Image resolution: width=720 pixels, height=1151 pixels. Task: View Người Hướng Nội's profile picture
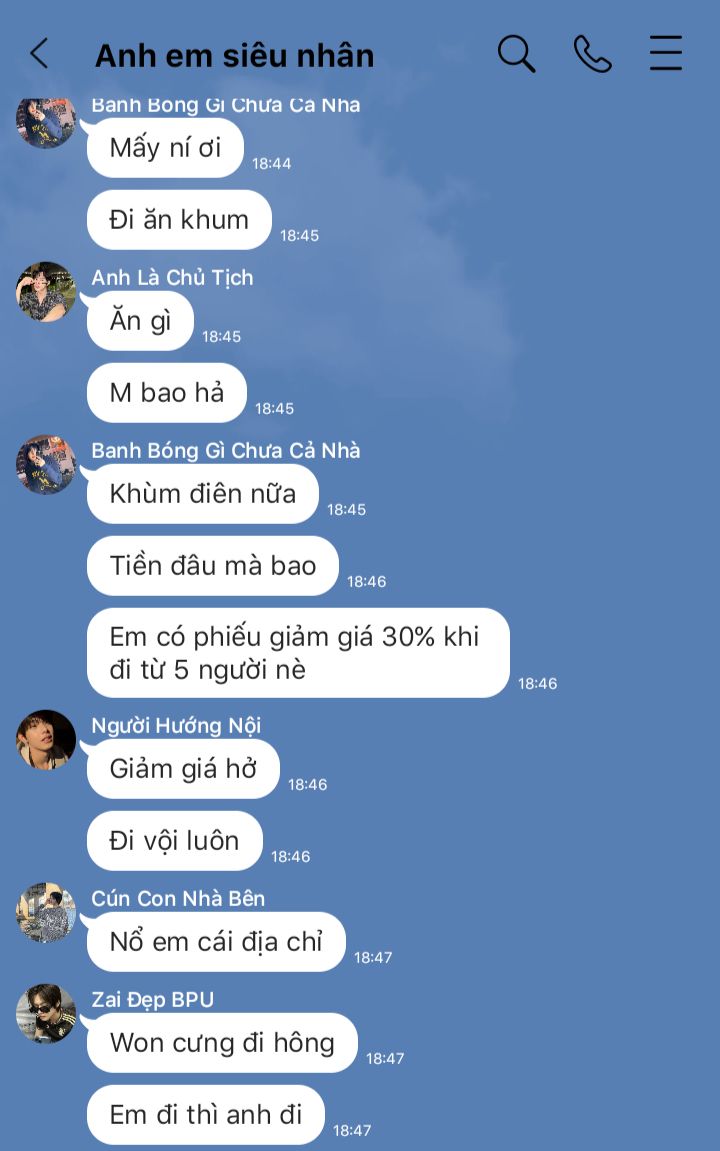(46, 740)
